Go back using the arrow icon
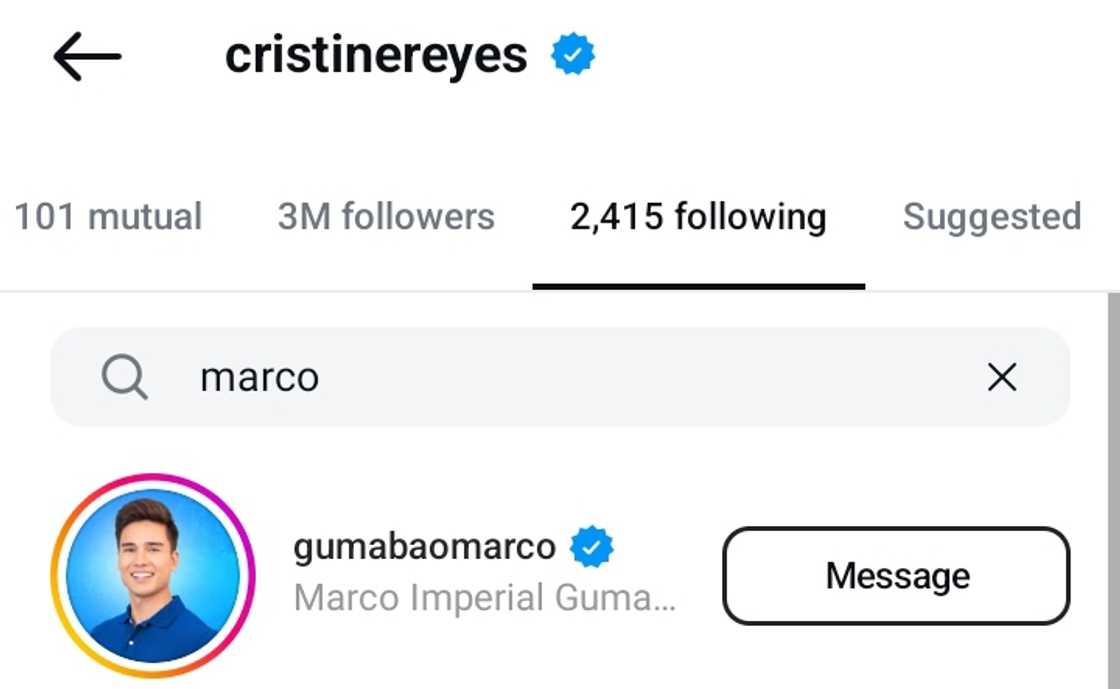1120x689 pixels. pyautogui.click(x=87, y=56)
